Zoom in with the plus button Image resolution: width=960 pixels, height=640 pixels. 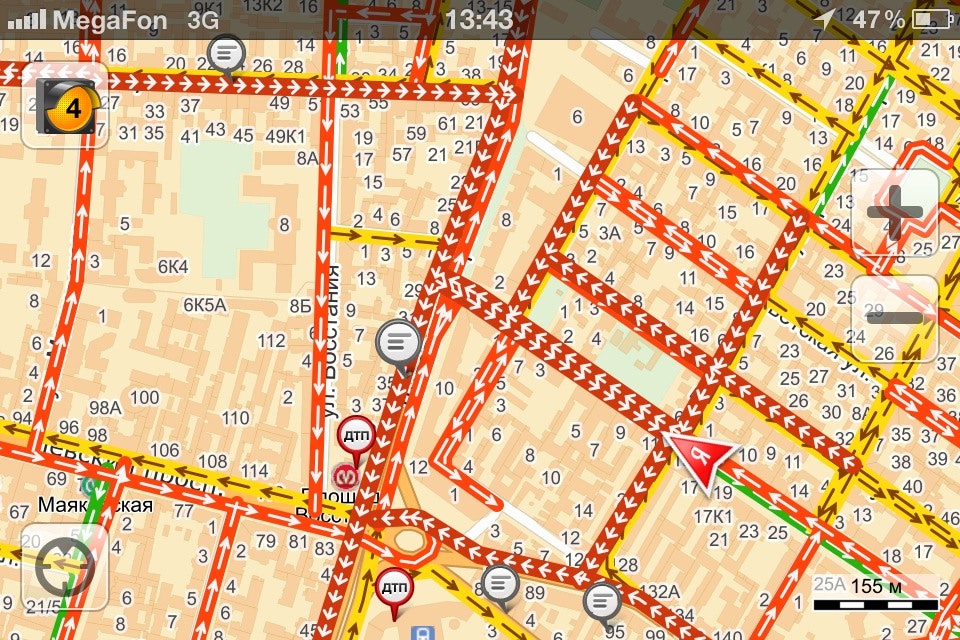(895, 212)
